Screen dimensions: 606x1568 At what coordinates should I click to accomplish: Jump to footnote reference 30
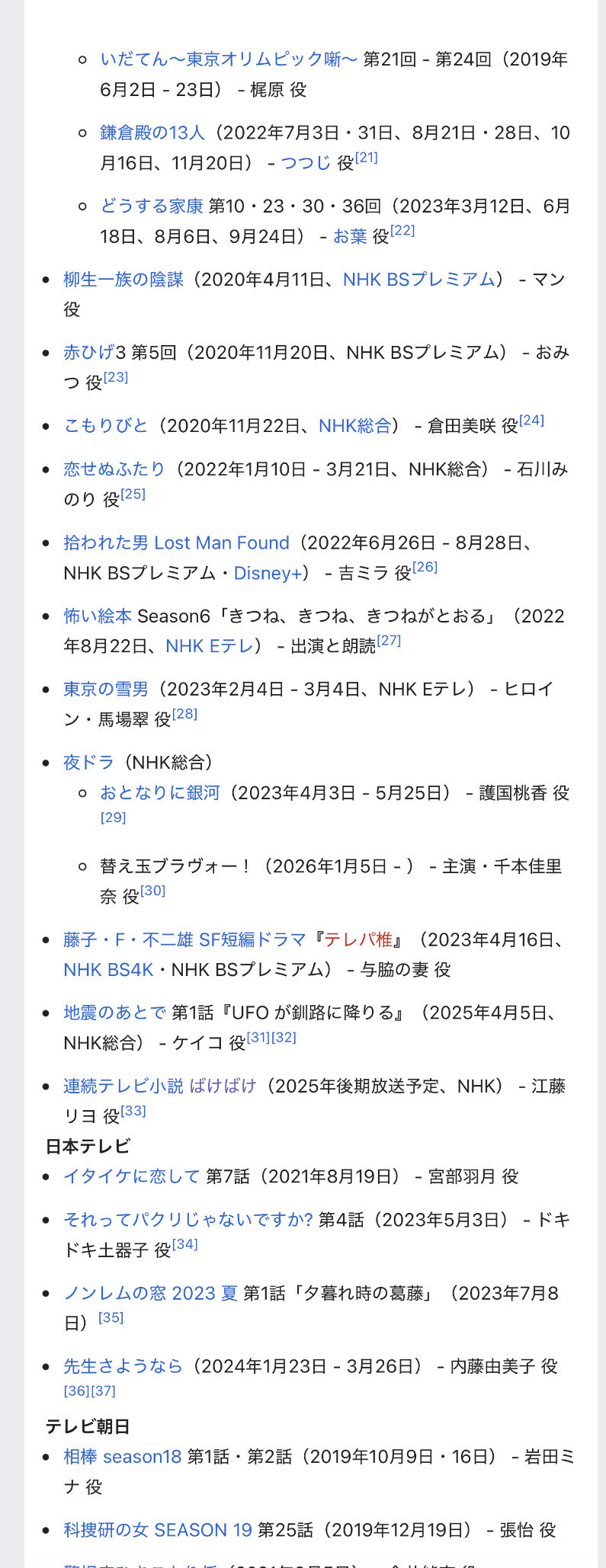[x=152, y=891]
